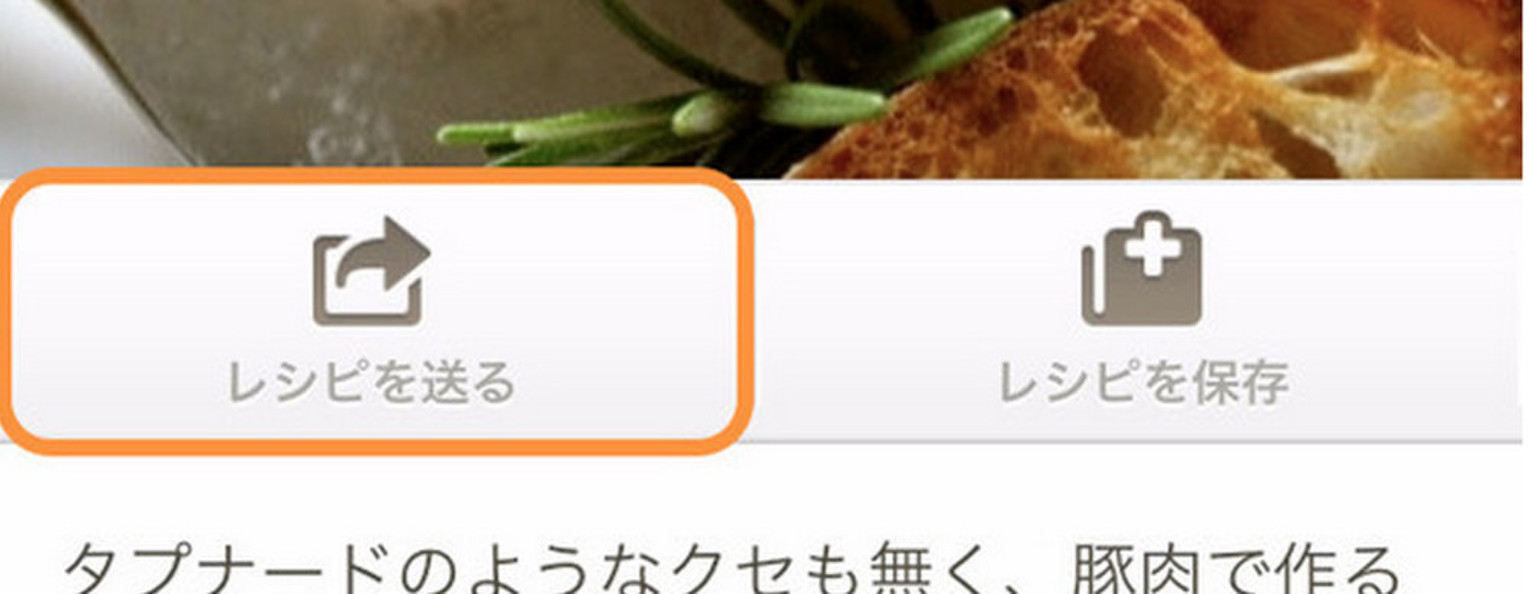Tap the レシピを送る share button
The width and height of the screenshot is (1528, 594).
tap(373, 310)
